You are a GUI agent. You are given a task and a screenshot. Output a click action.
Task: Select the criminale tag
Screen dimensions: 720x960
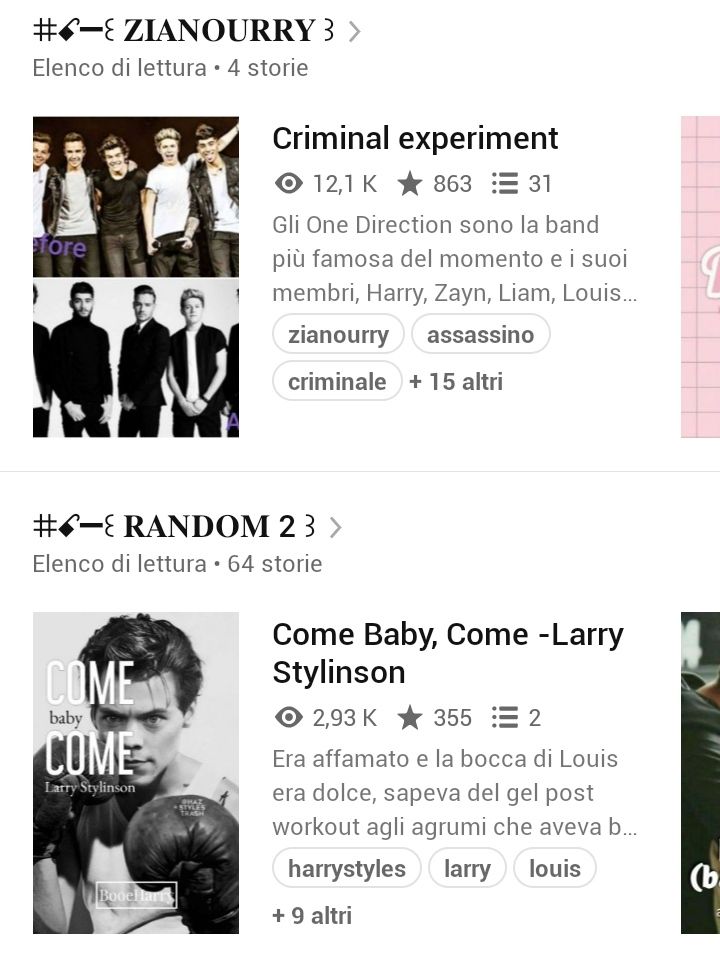tap(337, 381)
